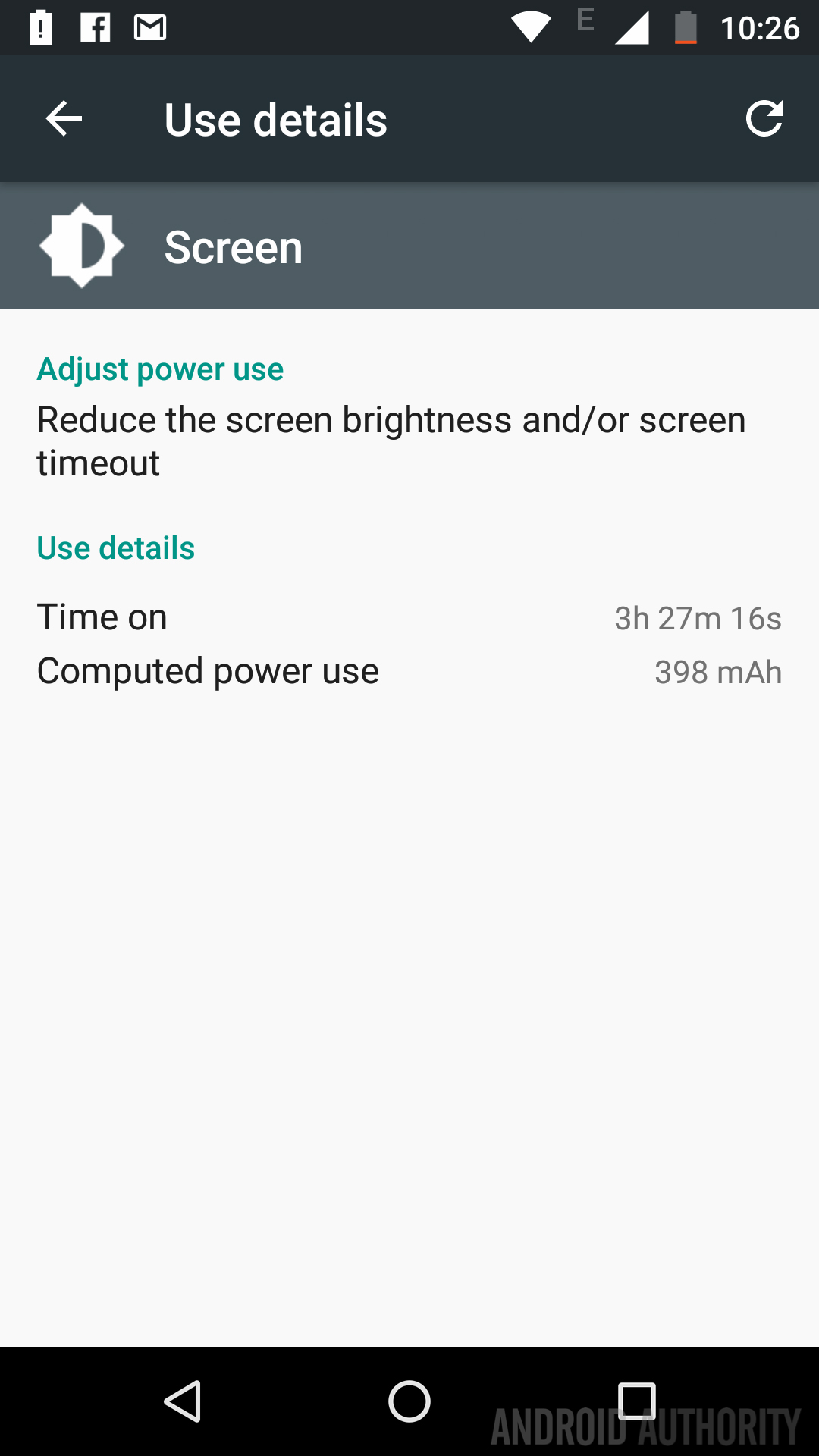Refresh the screen battery use details

point(764,119)
